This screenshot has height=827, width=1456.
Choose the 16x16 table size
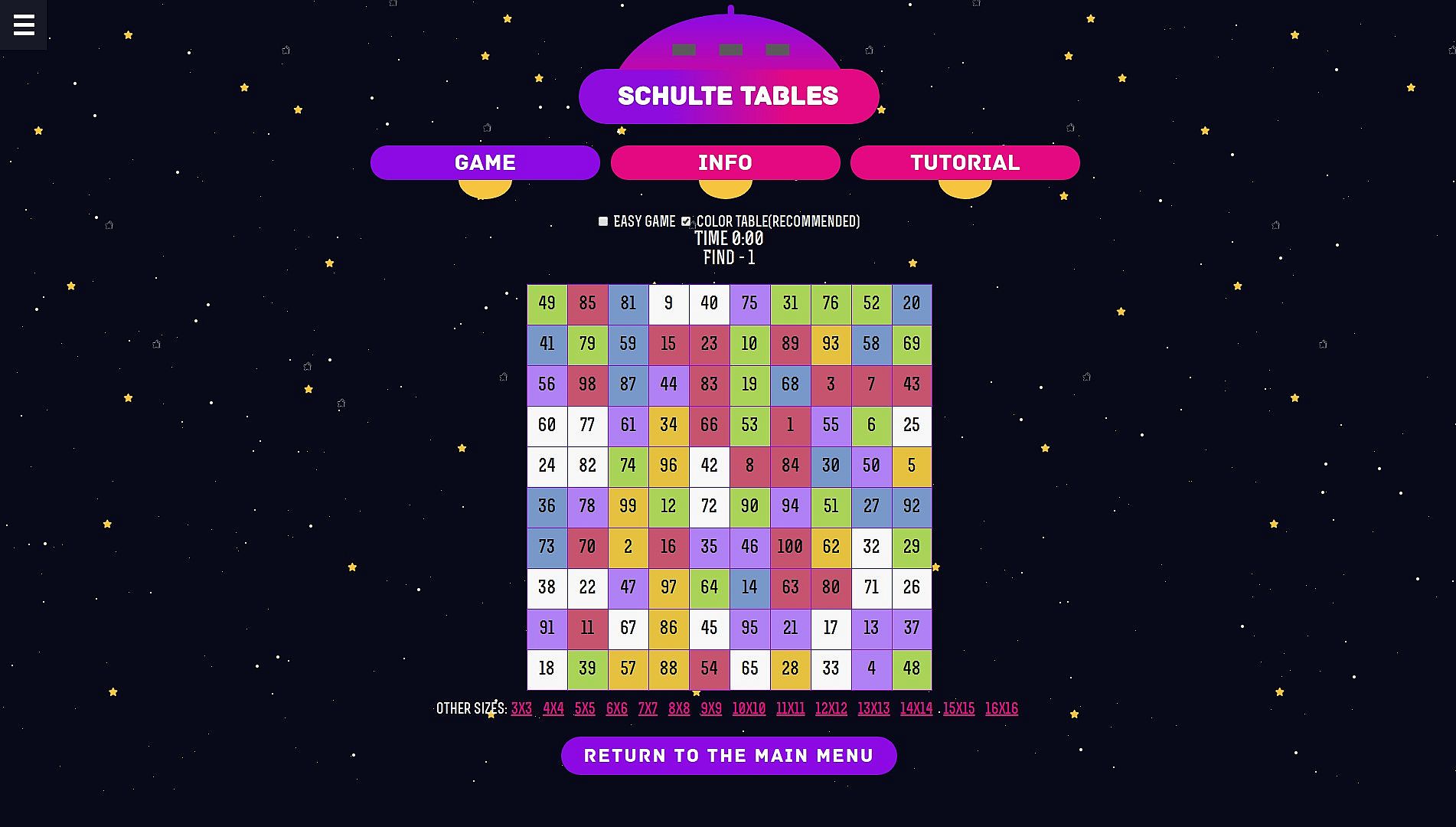(x=1001, y=708)
